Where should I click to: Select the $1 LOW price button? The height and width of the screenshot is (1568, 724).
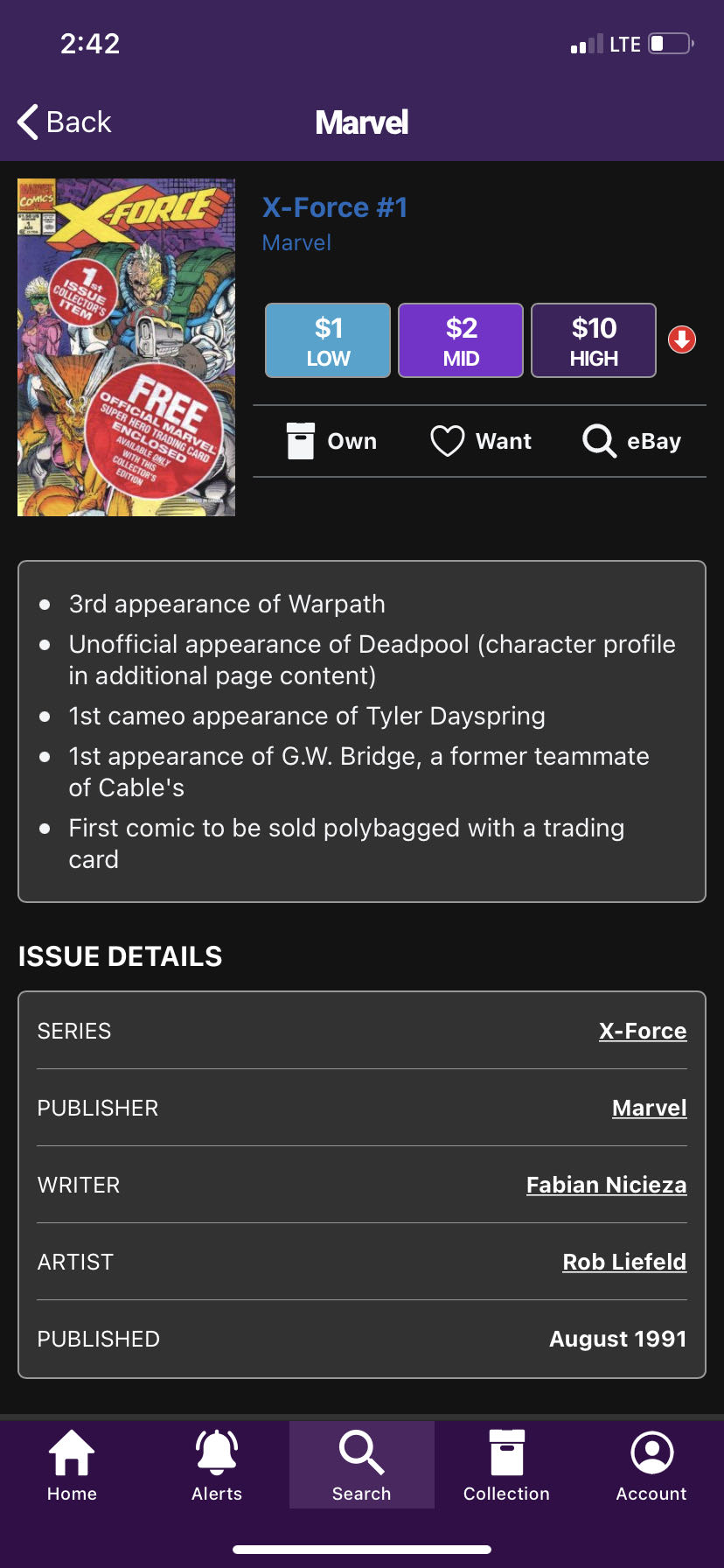click(x=328, y=341)
